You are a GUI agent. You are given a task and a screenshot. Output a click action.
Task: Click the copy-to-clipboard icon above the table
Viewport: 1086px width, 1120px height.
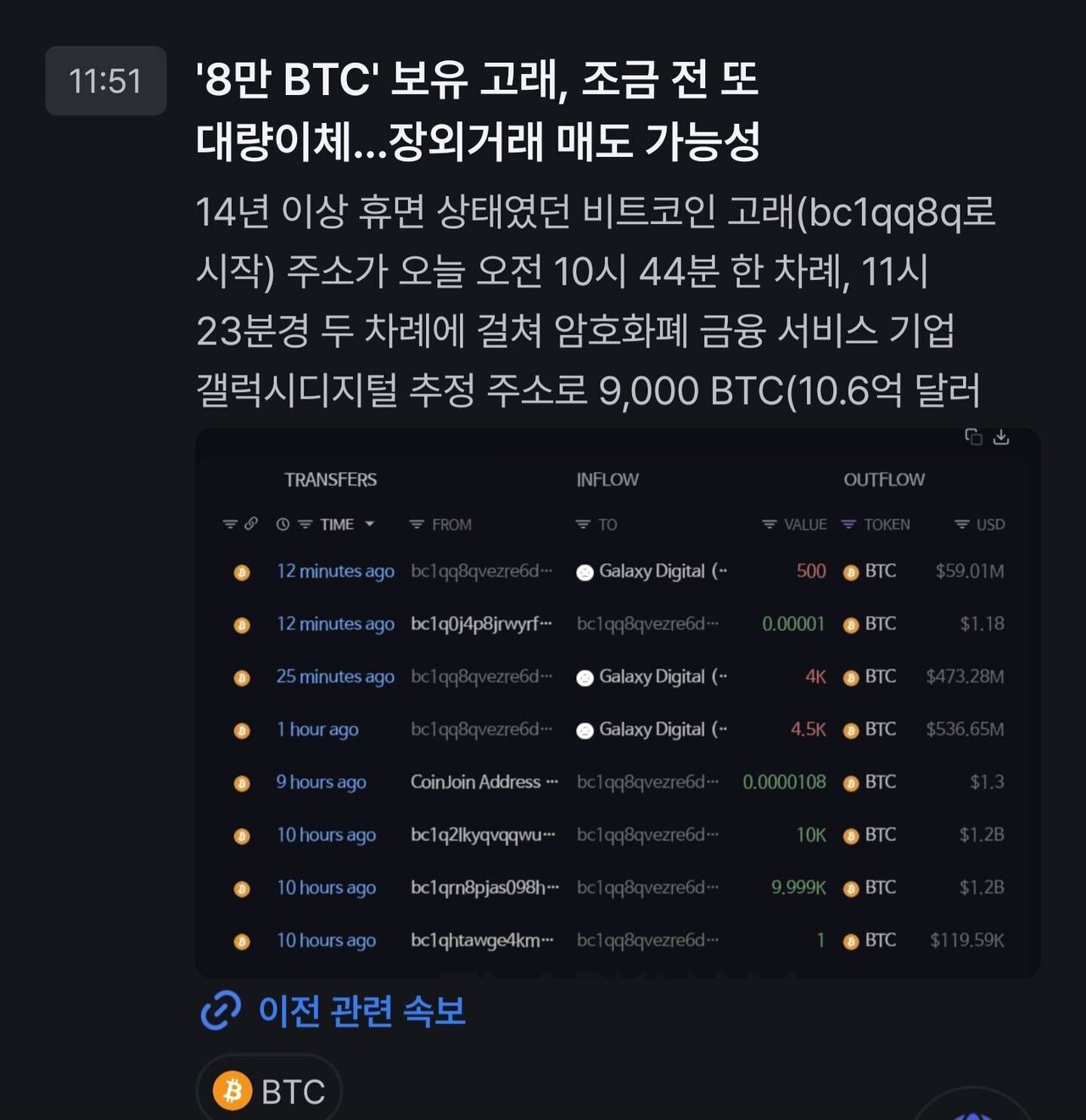[x=972, y=437]
